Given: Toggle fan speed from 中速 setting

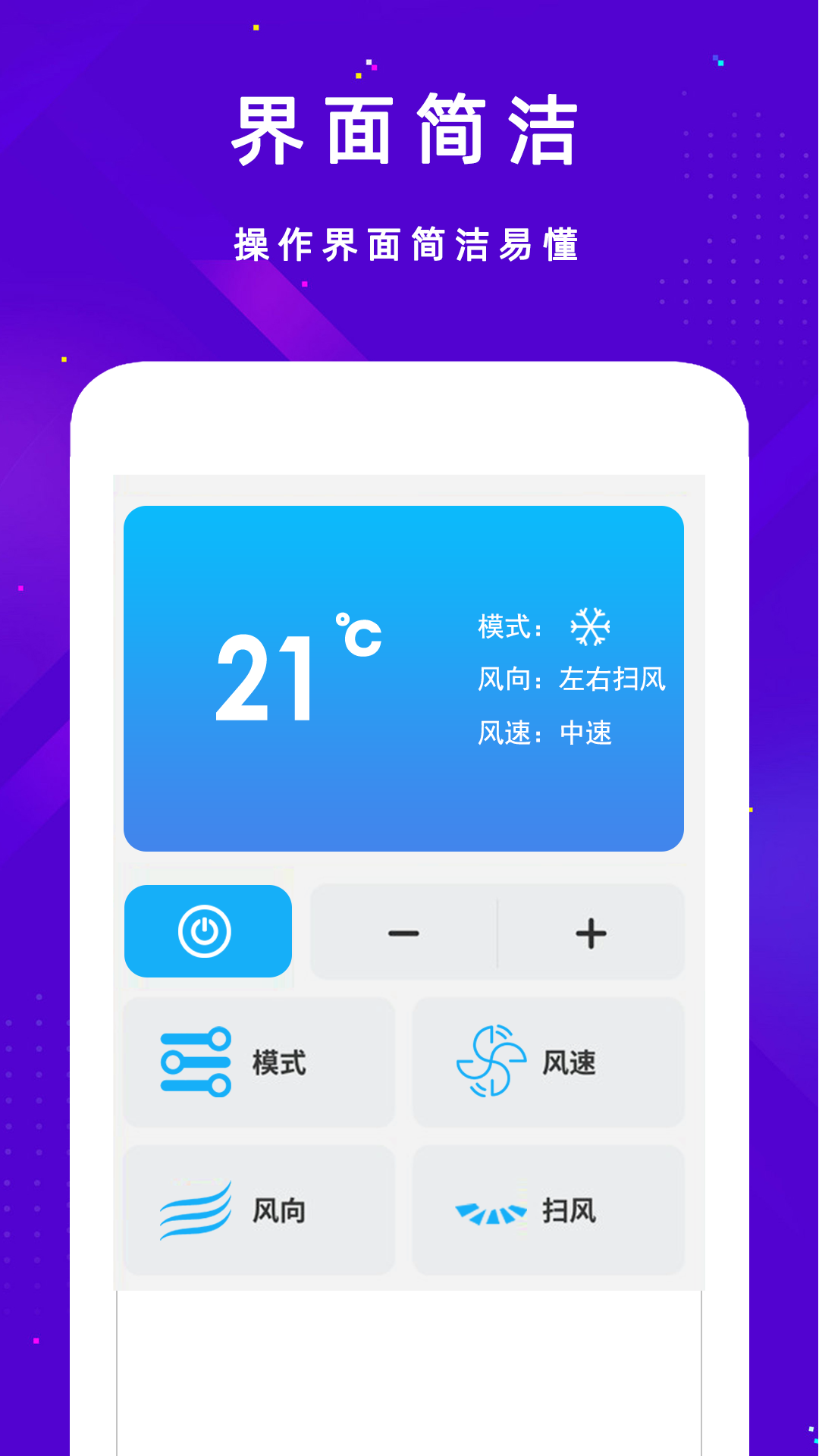Looking at the screenshot, I should tap(548, 1063).
